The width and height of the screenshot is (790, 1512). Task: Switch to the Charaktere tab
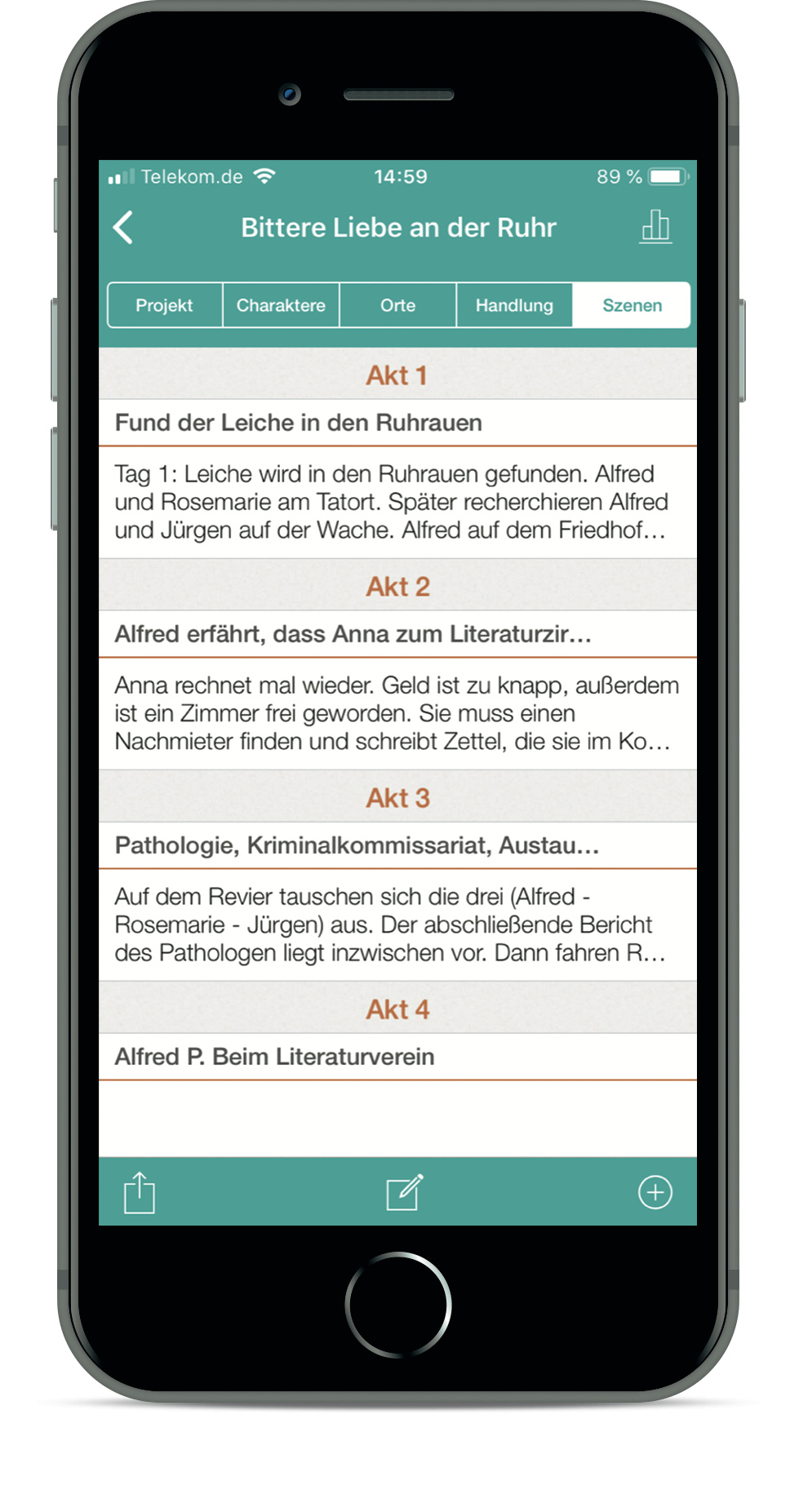coord(281,305)
